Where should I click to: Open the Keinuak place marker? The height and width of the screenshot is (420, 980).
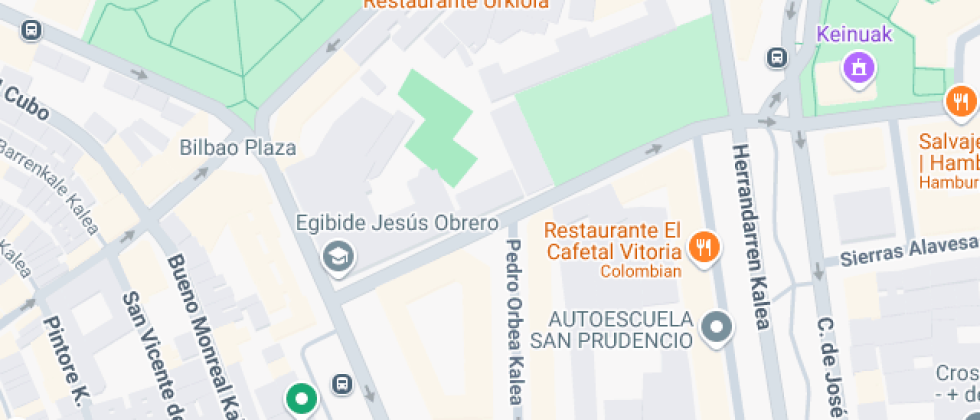[x=859, y=68]
